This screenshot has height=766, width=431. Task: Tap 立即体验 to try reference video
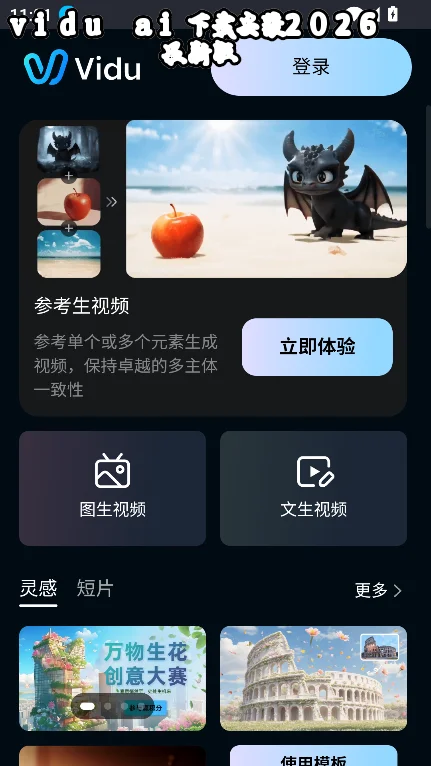point(317,347)
